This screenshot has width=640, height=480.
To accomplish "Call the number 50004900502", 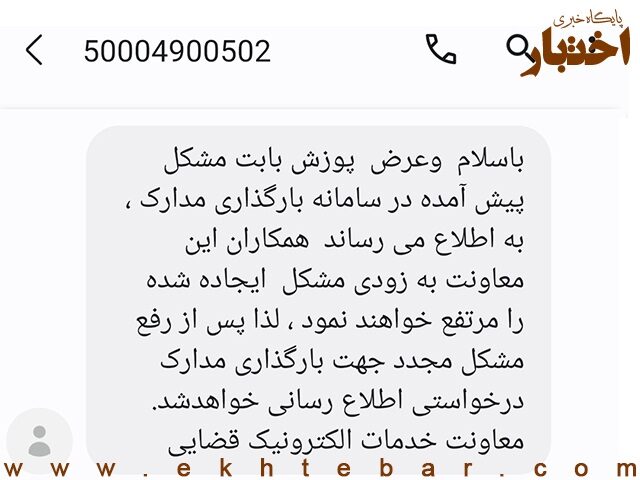I will [441, 49].
